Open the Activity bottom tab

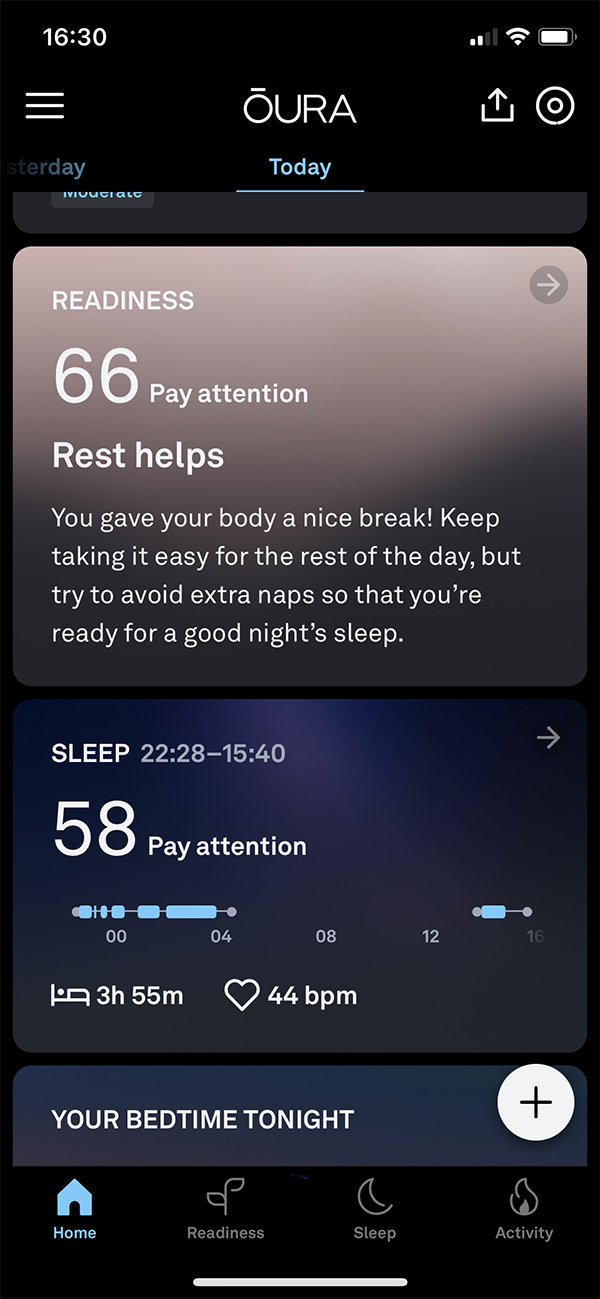tap(524, 1208)
